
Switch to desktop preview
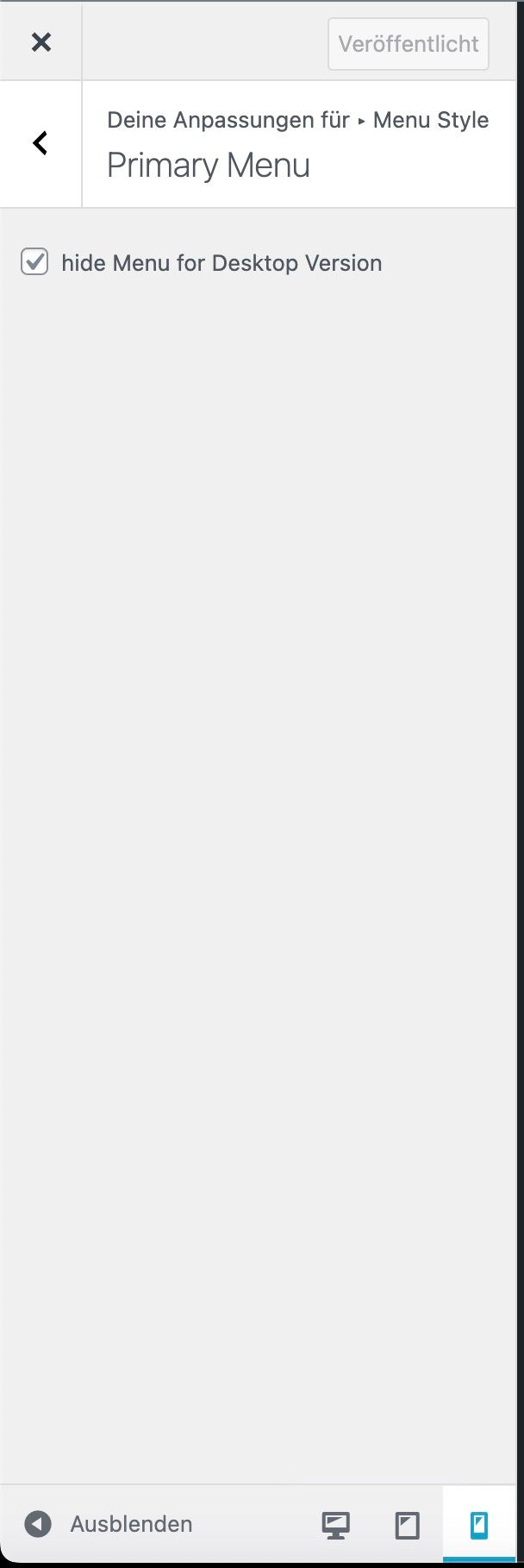tap(335, 1525)
